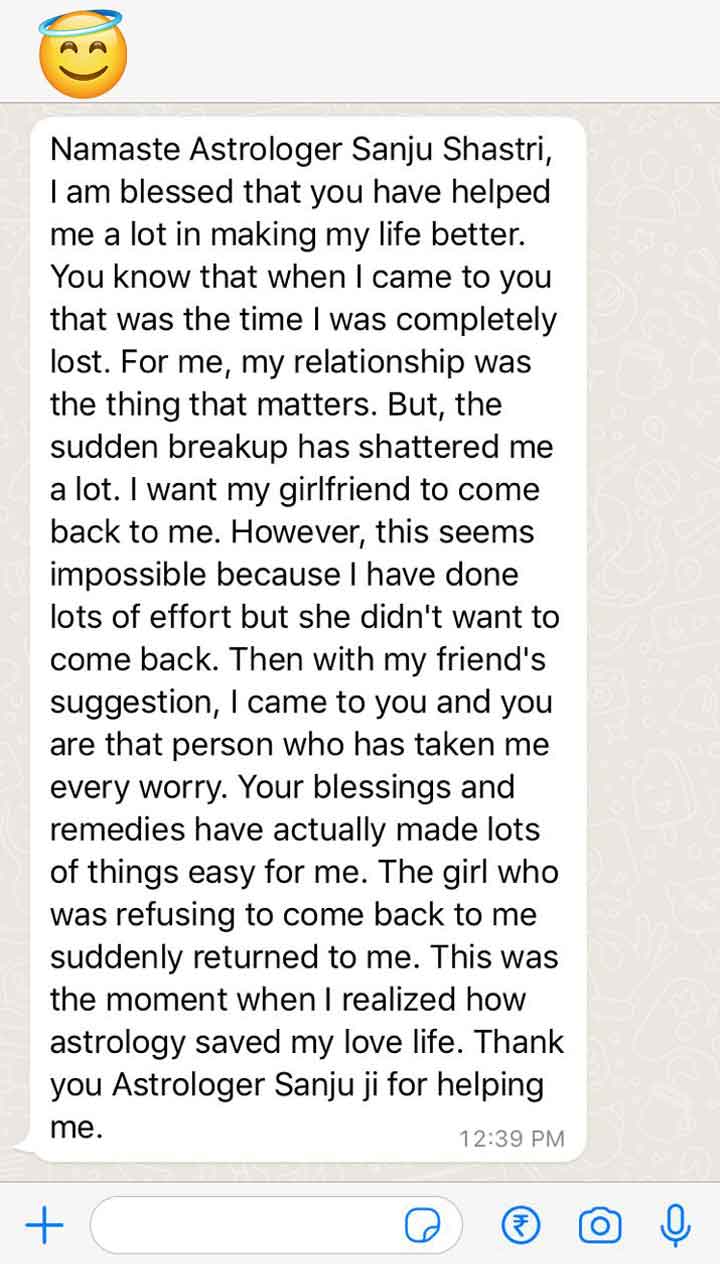
Task: Tap the microphone to record voice message
Action: [x=677, y=1225]
